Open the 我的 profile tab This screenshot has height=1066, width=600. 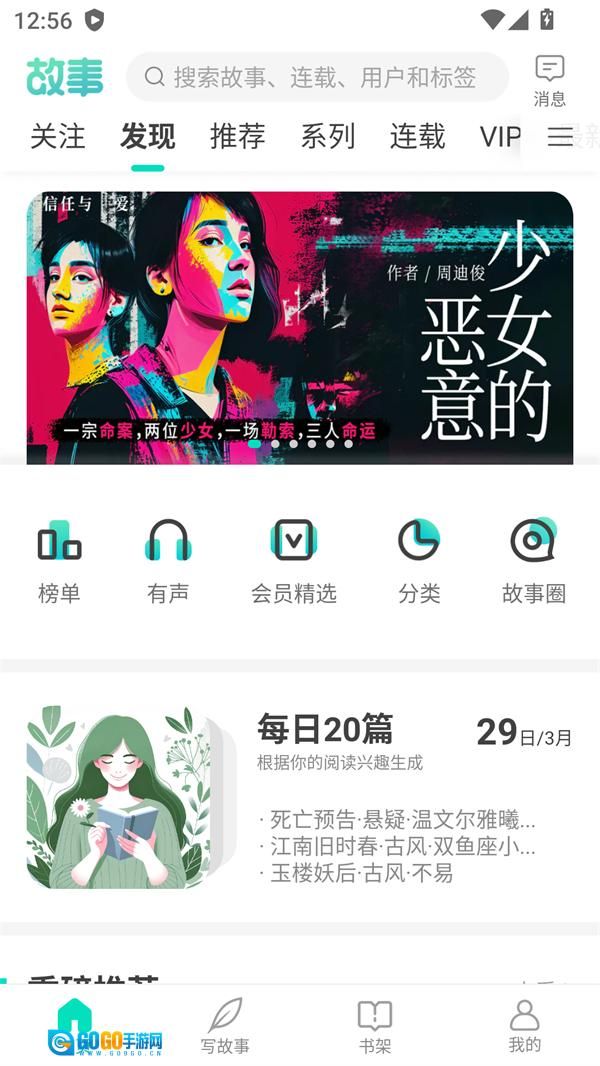(x=524, y=1026)
